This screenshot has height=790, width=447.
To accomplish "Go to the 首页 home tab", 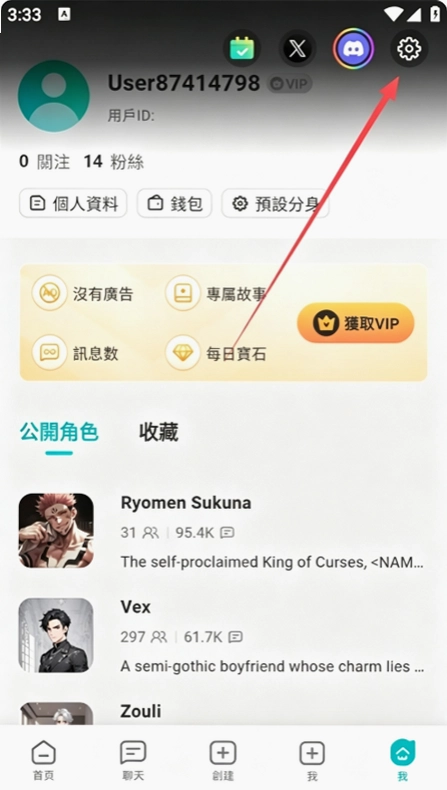I will point(44,760).
